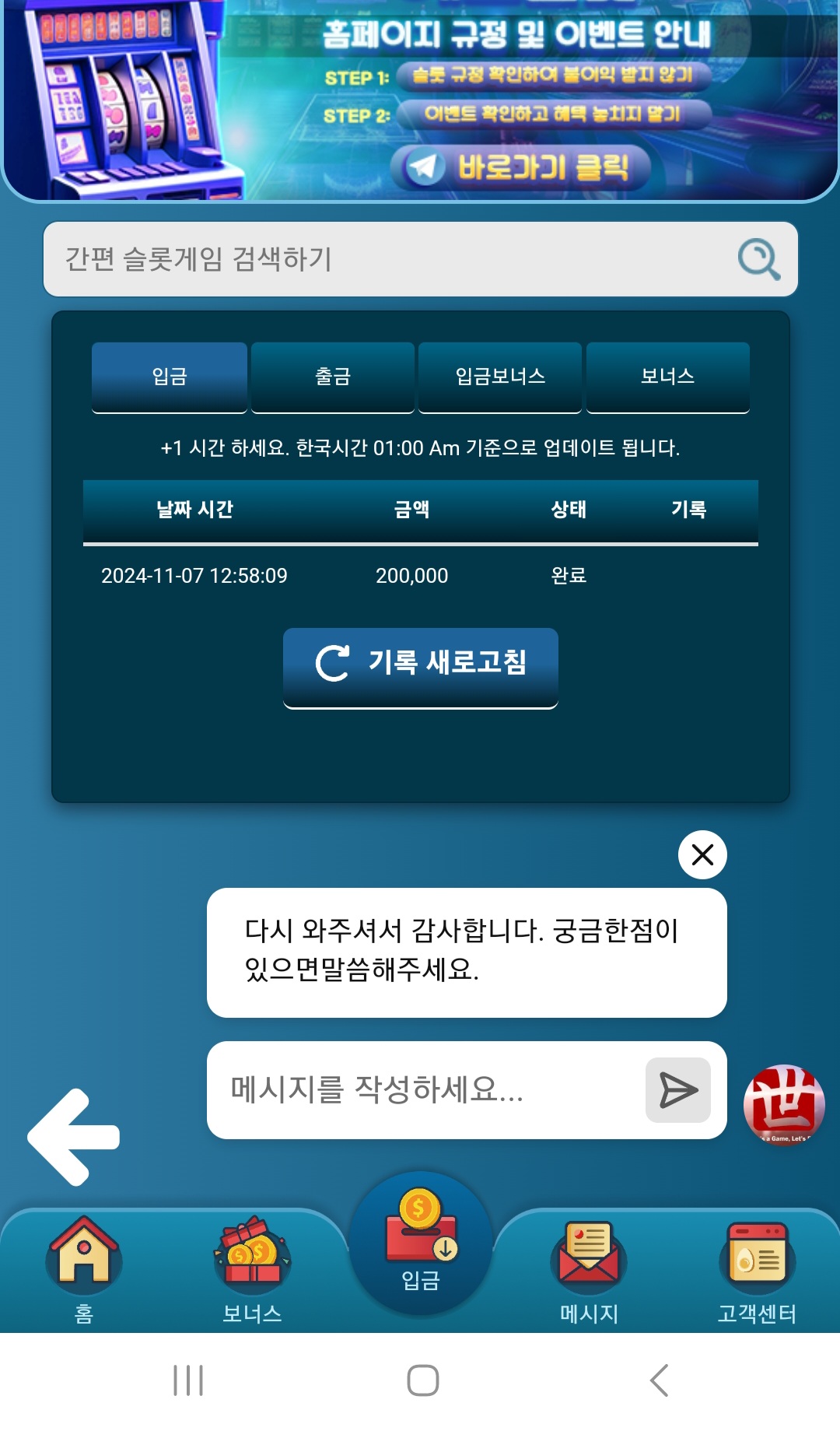Open the 메시지 tab

589,1268
